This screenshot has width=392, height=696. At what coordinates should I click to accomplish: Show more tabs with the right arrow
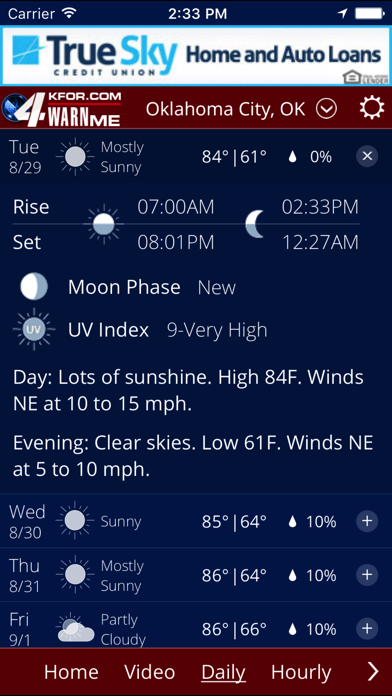373,672
